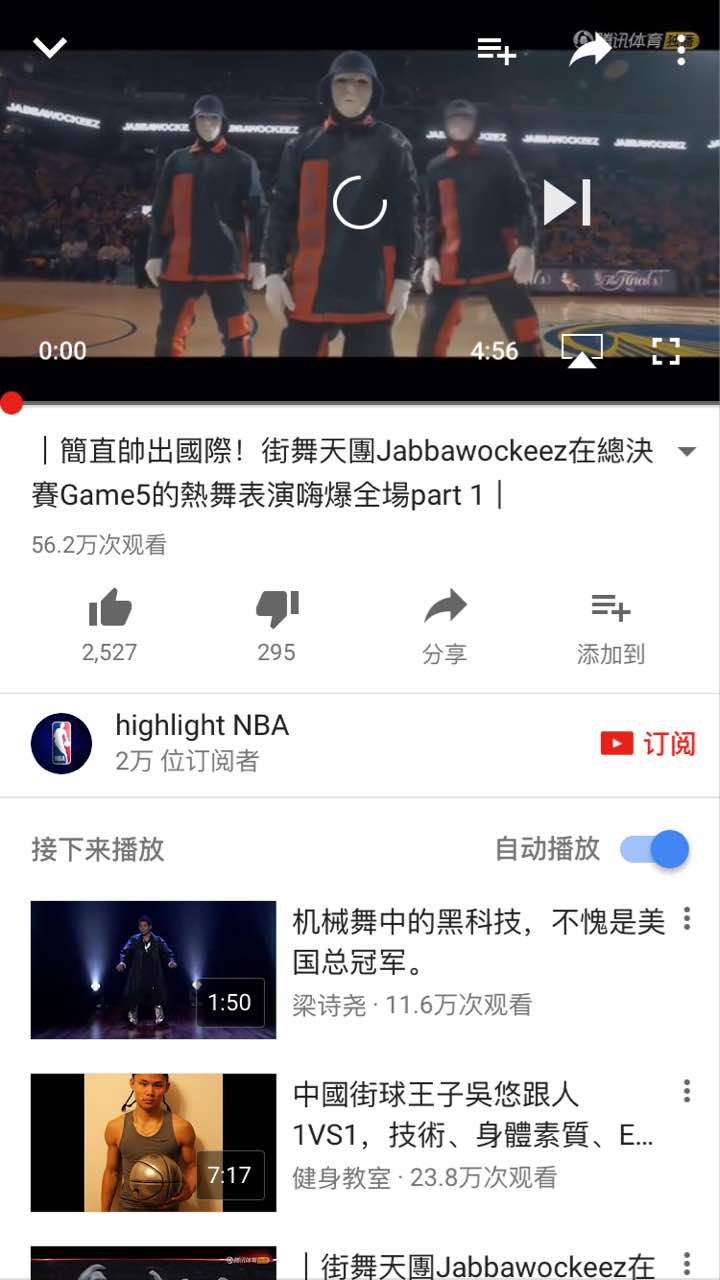This screenshot has height=1280, width=720.
Task: Open options for 中國街球王子吳悠 video
Action: click(687, 1091)
